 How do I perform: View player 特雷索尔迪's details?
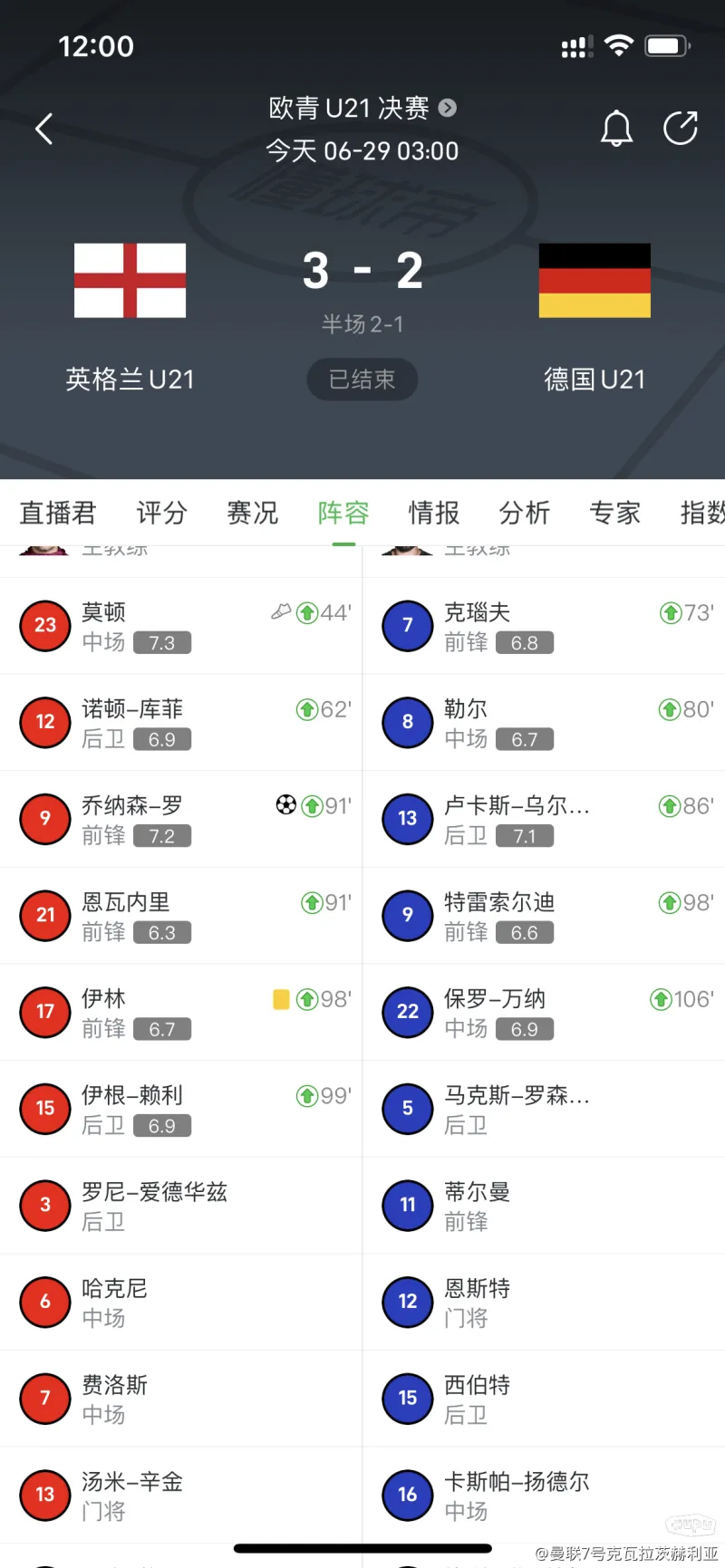[544, 916]
